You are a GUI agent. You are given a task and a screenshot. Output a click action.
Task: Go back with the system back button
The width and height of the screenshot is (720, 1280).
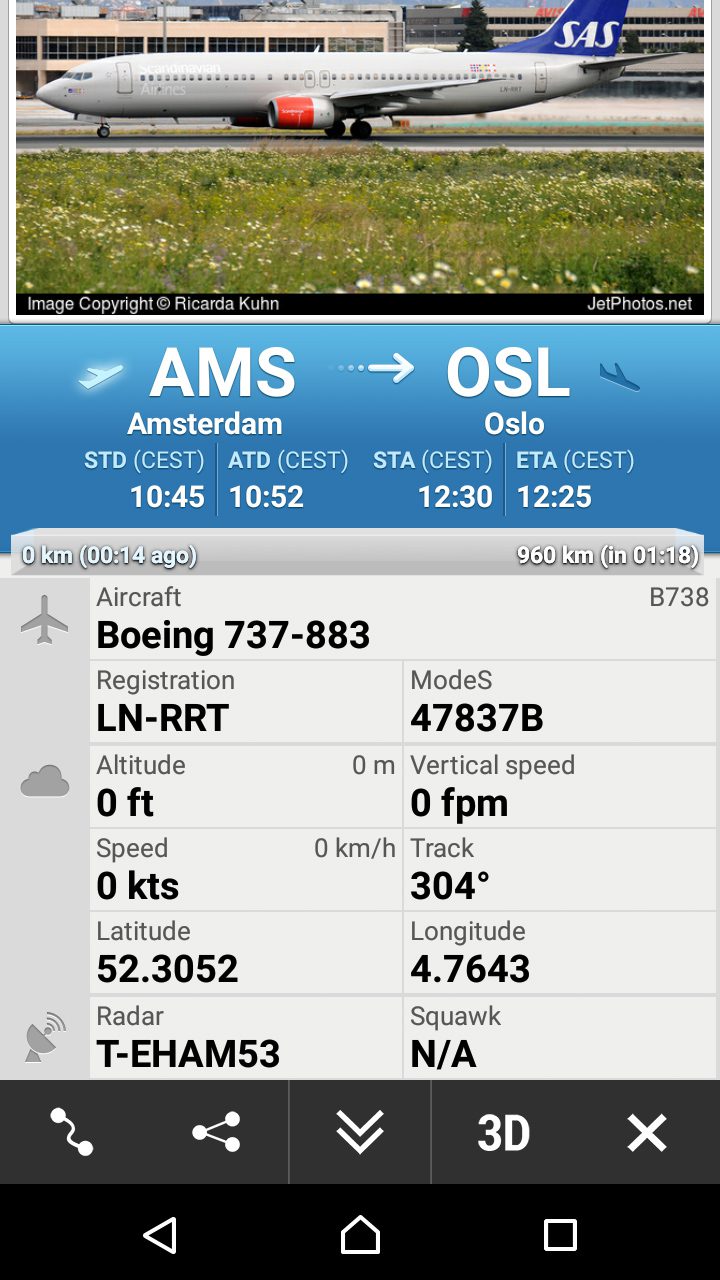160,1235
